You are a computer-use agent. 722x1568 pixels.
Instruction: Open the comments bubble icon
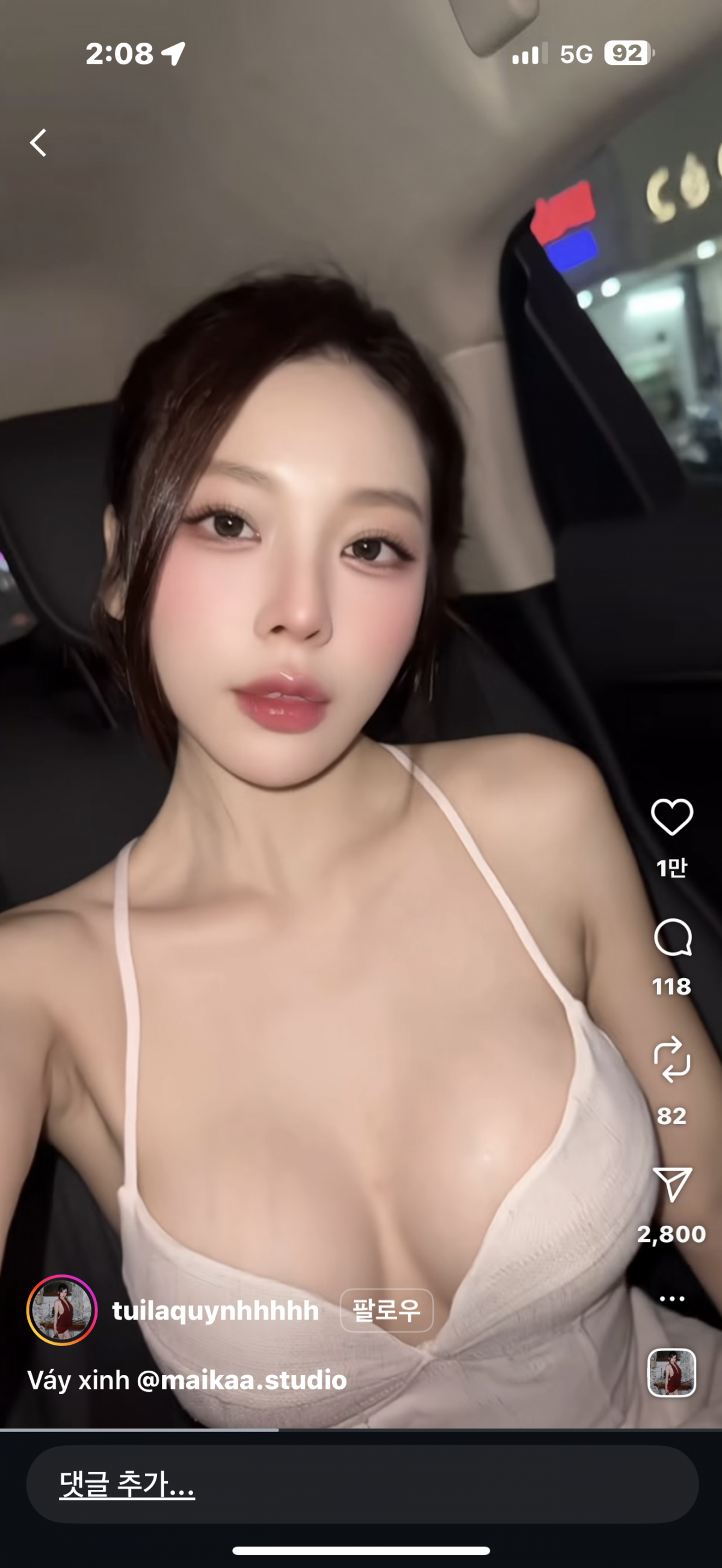[671, 938]
